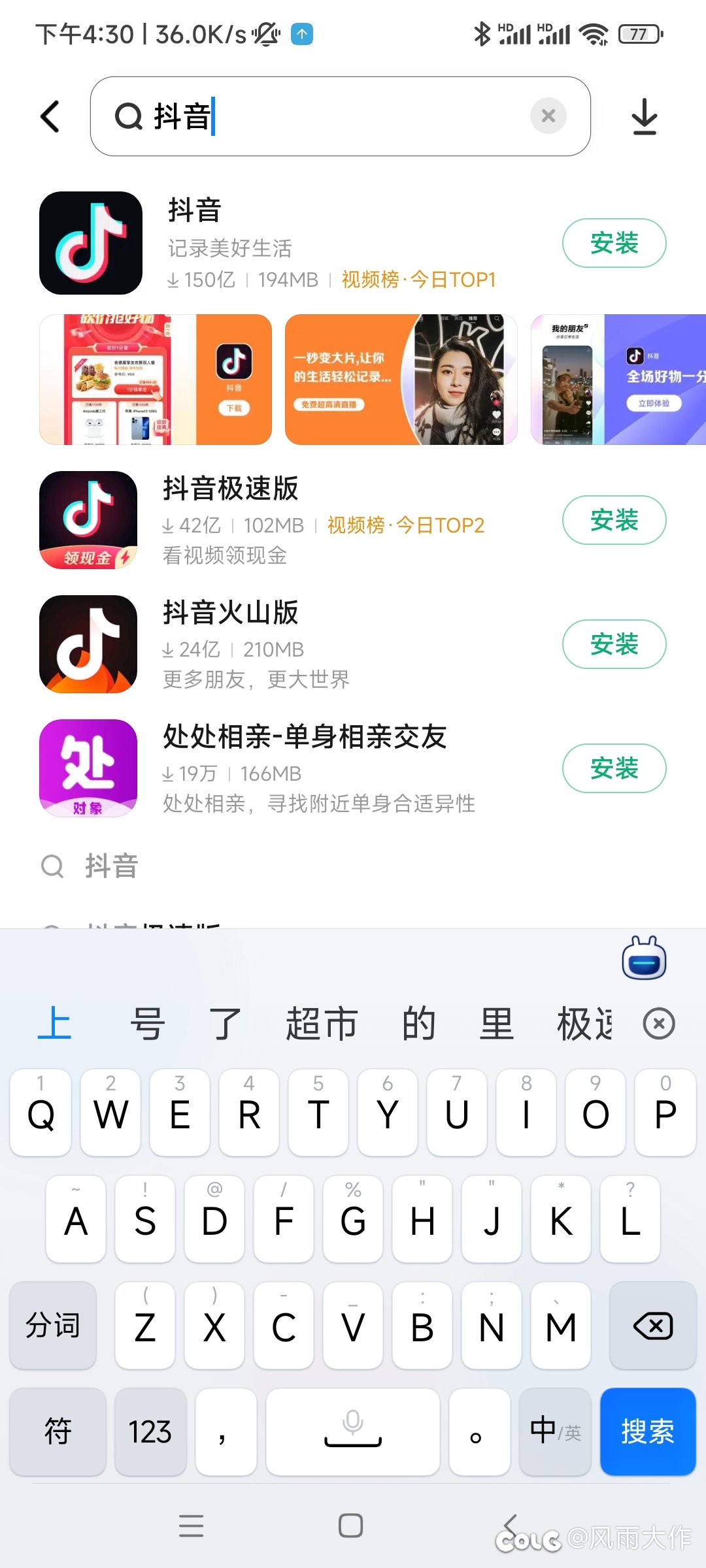
Task: Install 抖音极速版
Action: 614,520
